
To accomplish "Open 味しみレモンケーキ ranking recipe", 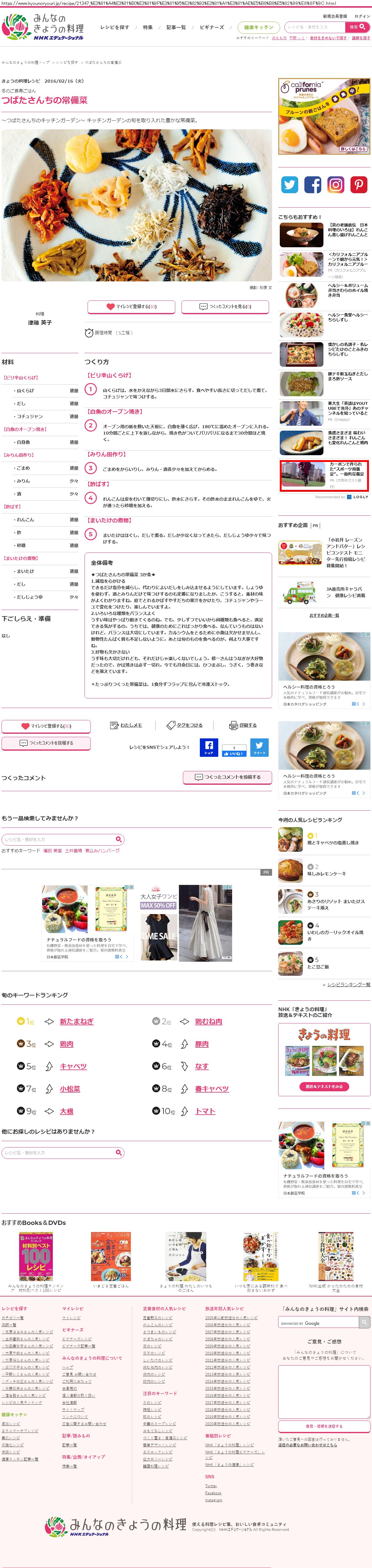I will [326, 874].
